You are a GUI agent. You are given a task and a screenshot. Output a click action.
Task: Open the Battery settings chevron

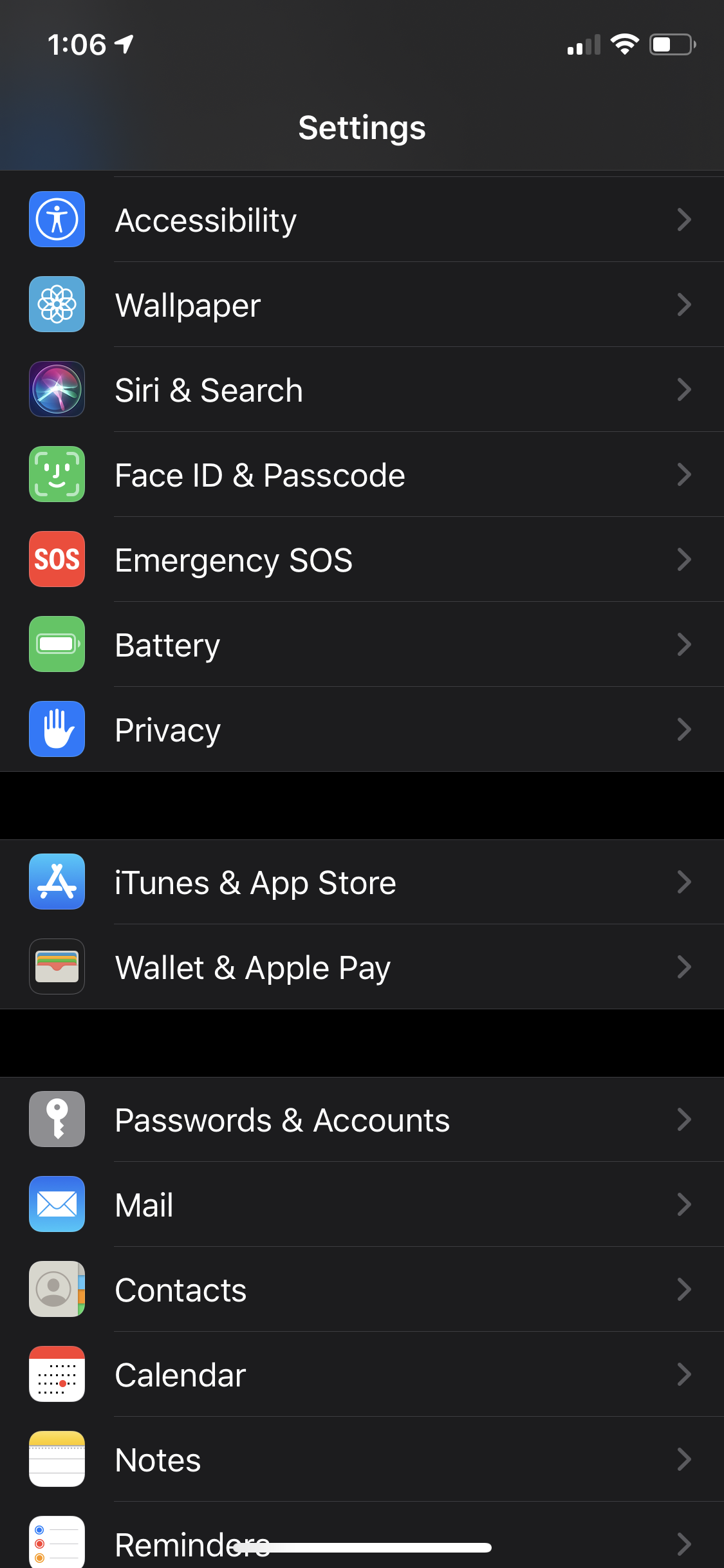pos(684,644)
